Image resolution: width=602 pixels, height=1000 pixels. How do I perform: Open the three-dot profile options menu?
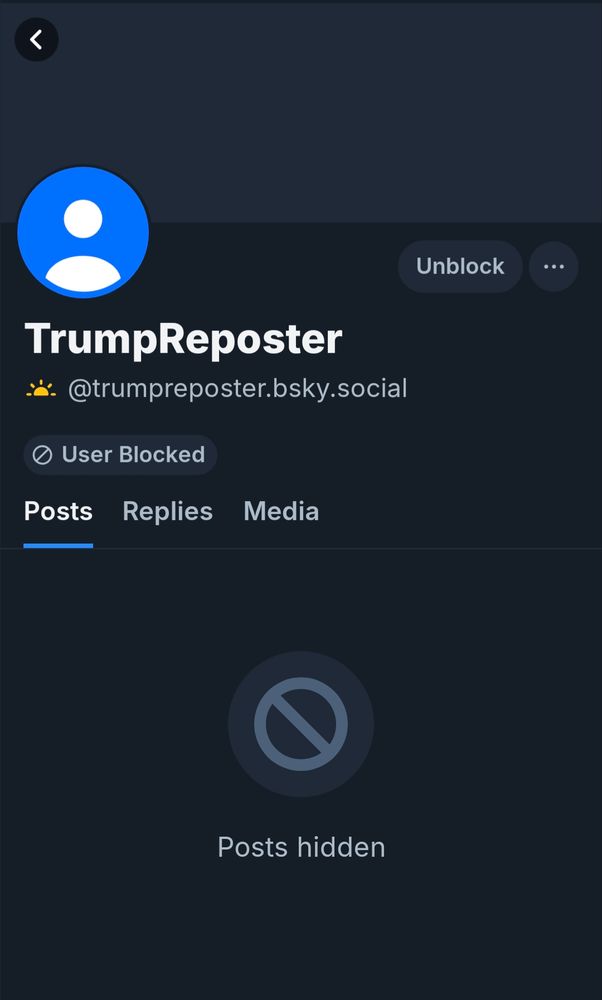554,267
